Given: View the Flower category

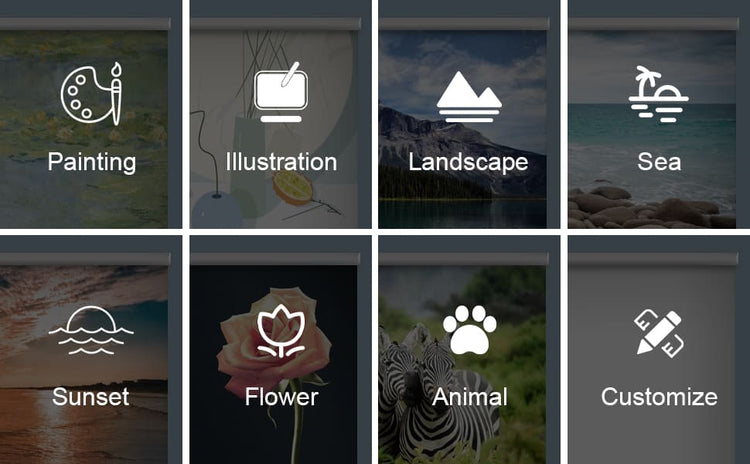Looking at the screenshot, I should [x=281, y=355].
